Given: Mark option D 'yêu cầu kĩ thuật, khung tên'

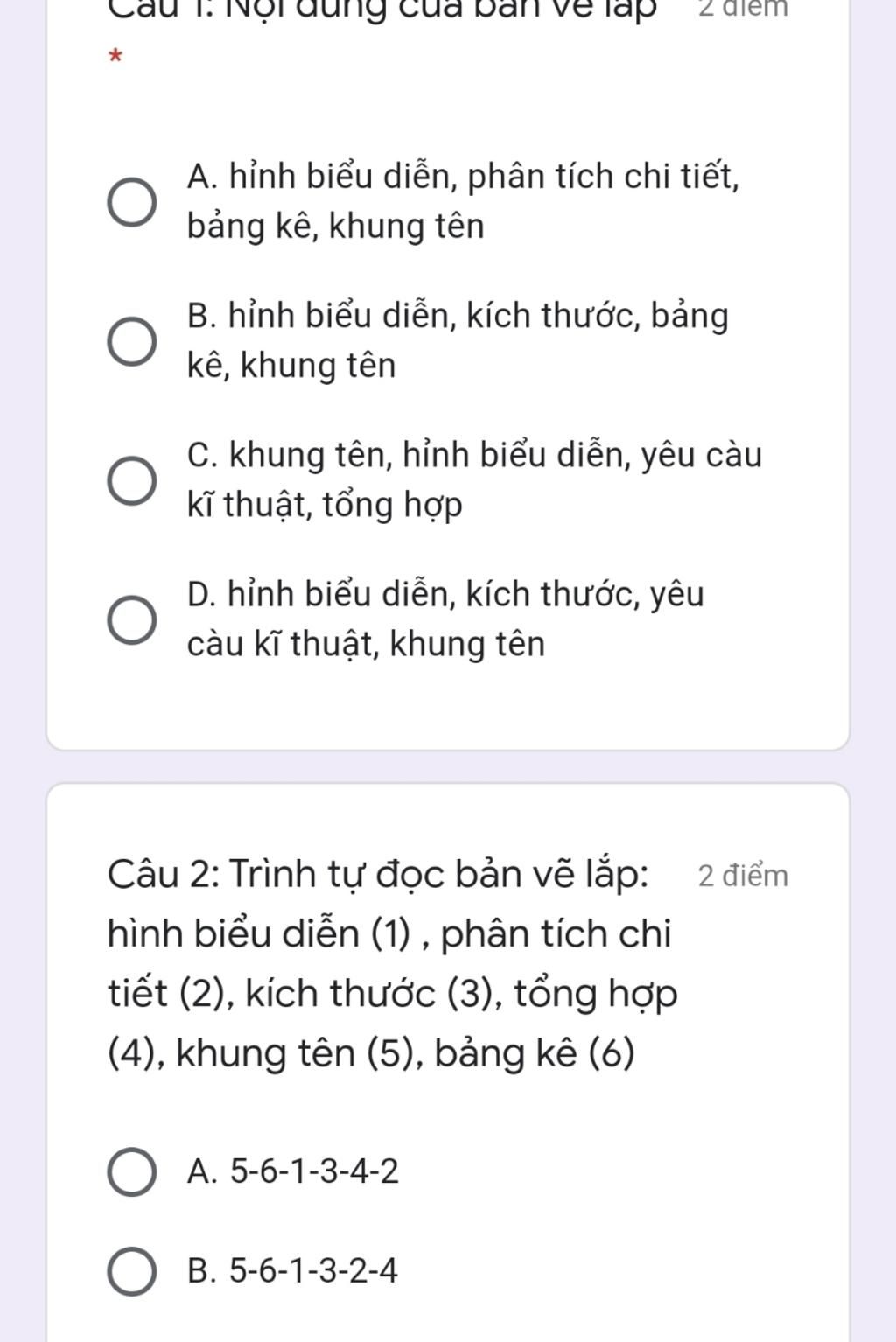Looking at the screenshot, I should (132, 619).
